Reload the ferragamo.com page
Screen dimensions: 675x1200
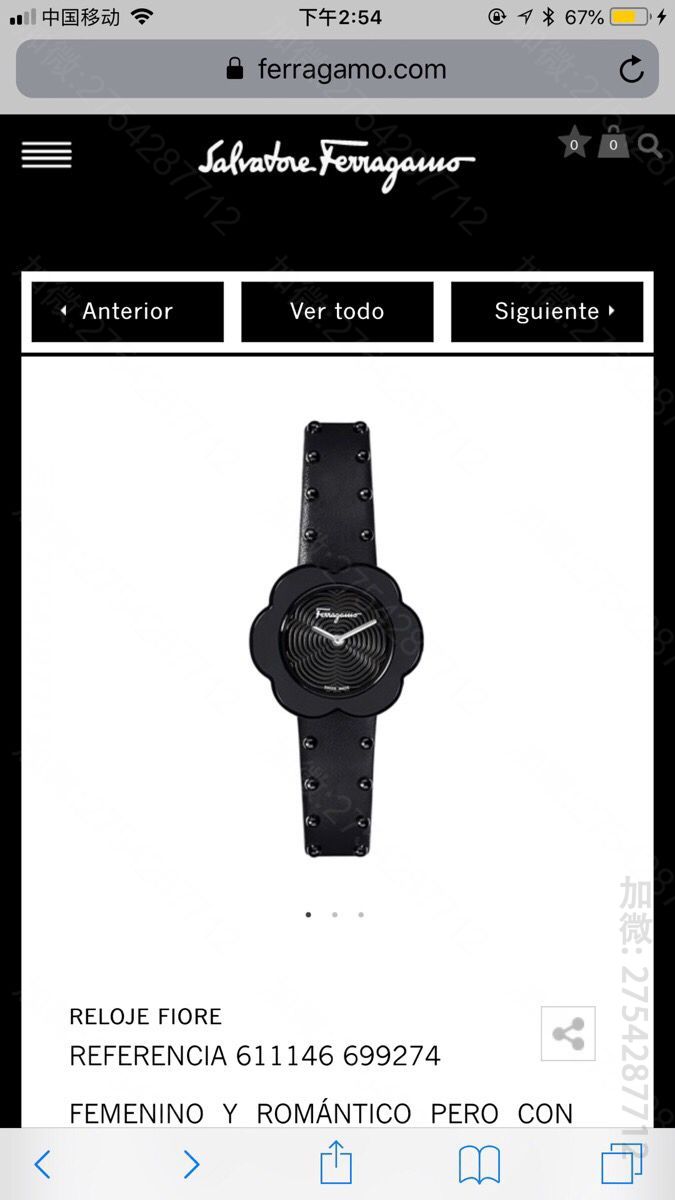click(631, 69)
